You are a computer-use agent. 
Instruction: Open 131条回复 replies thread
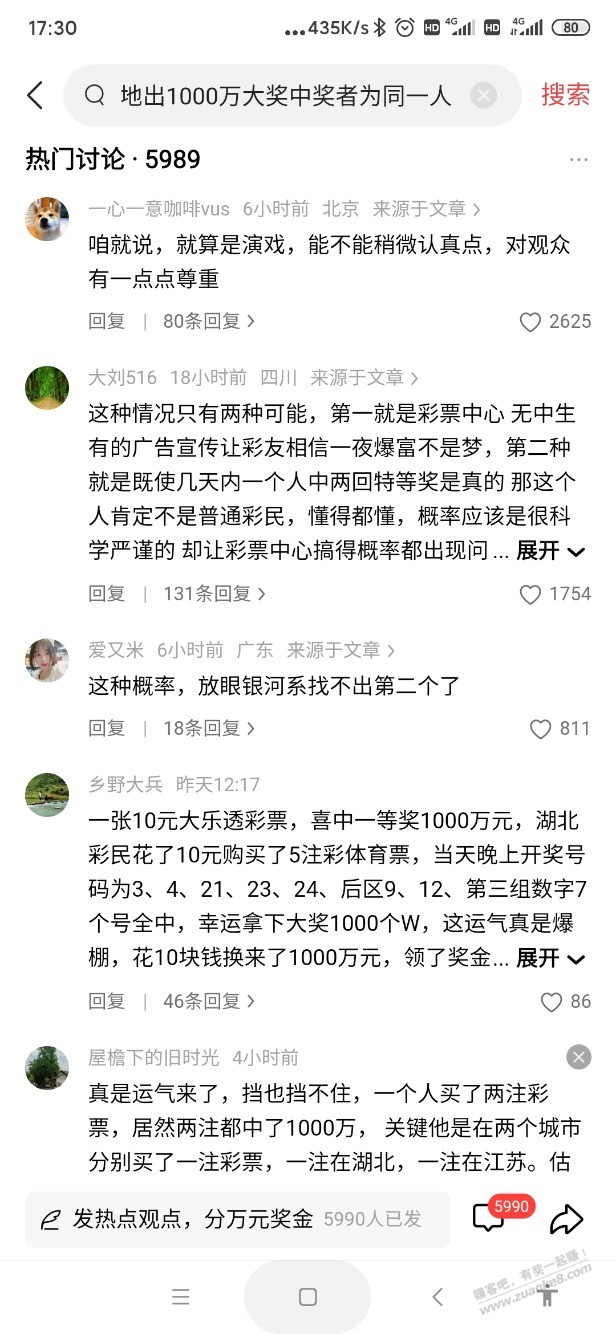click(214, 593)
